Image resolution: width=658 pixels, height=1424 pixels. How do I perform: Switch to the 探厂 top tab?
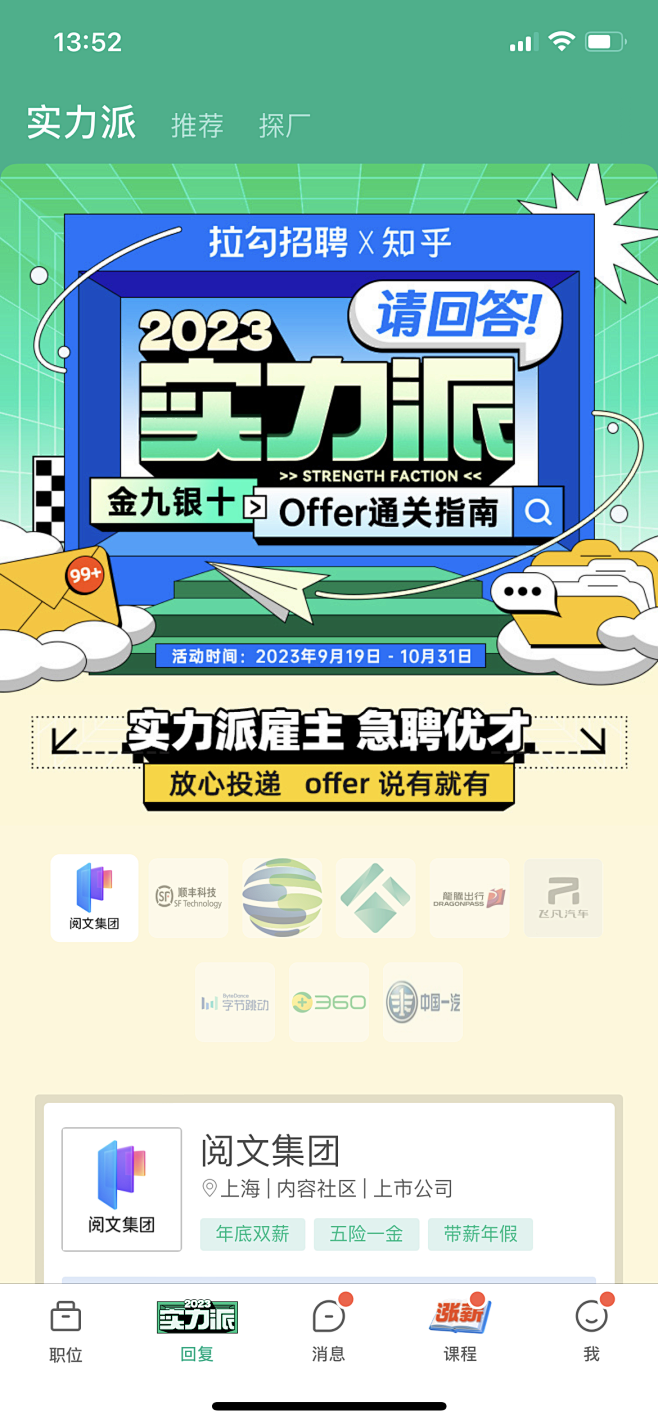[x=284, y=125]
